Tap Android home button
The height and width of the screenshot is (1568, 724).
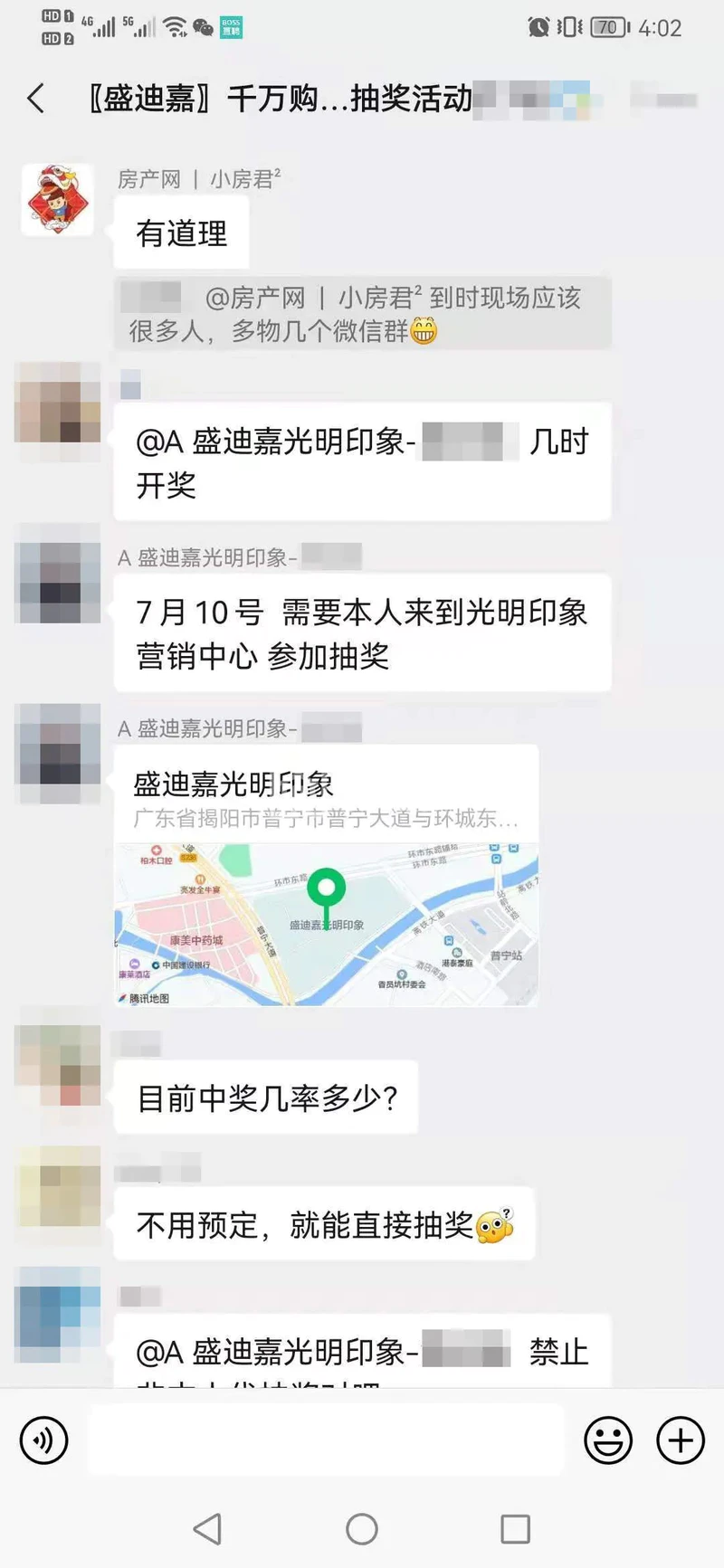pos(362,1529)
